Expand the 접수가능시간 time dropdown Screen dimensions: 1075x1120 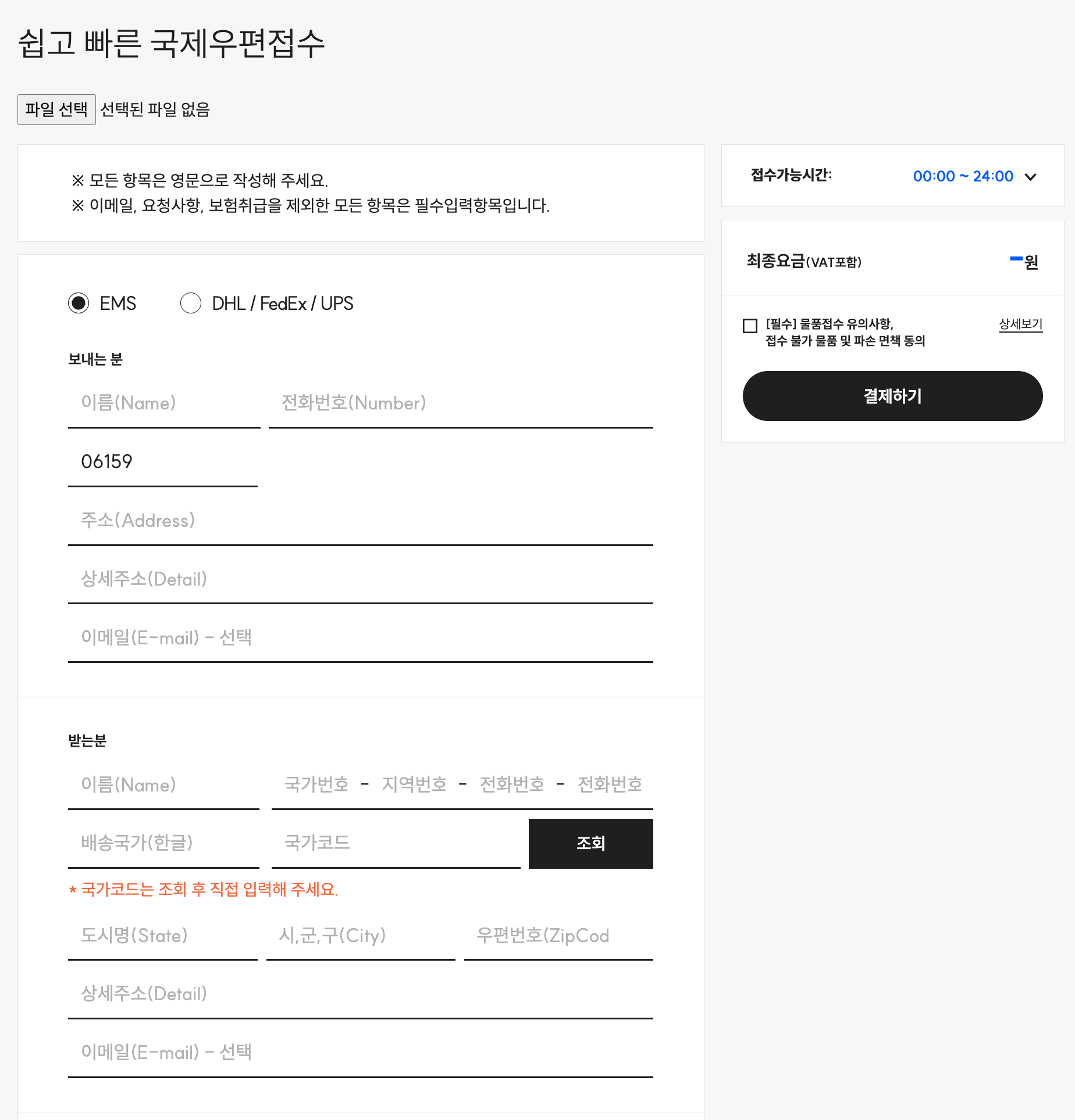coord(1031,176)
